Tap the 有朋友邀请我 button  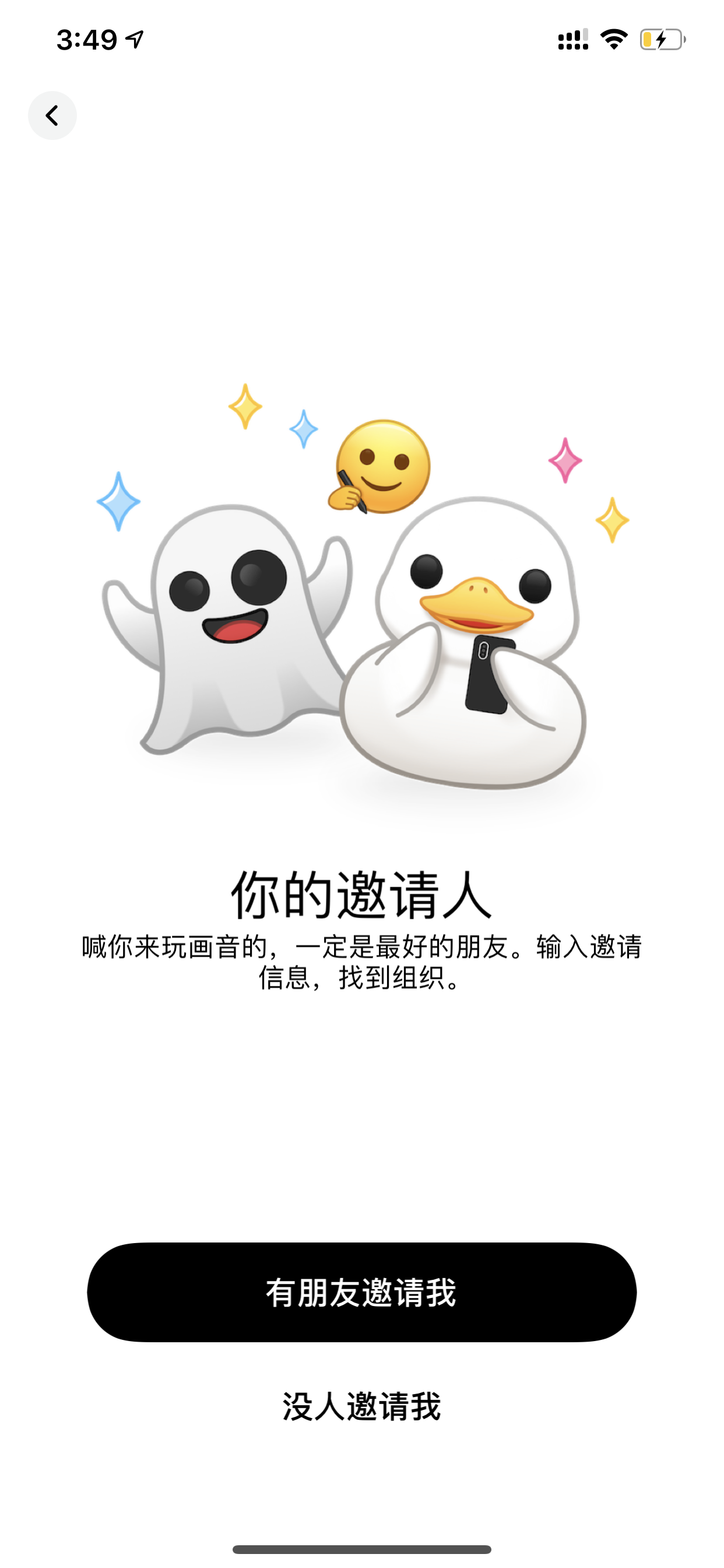click(362, 1292)
